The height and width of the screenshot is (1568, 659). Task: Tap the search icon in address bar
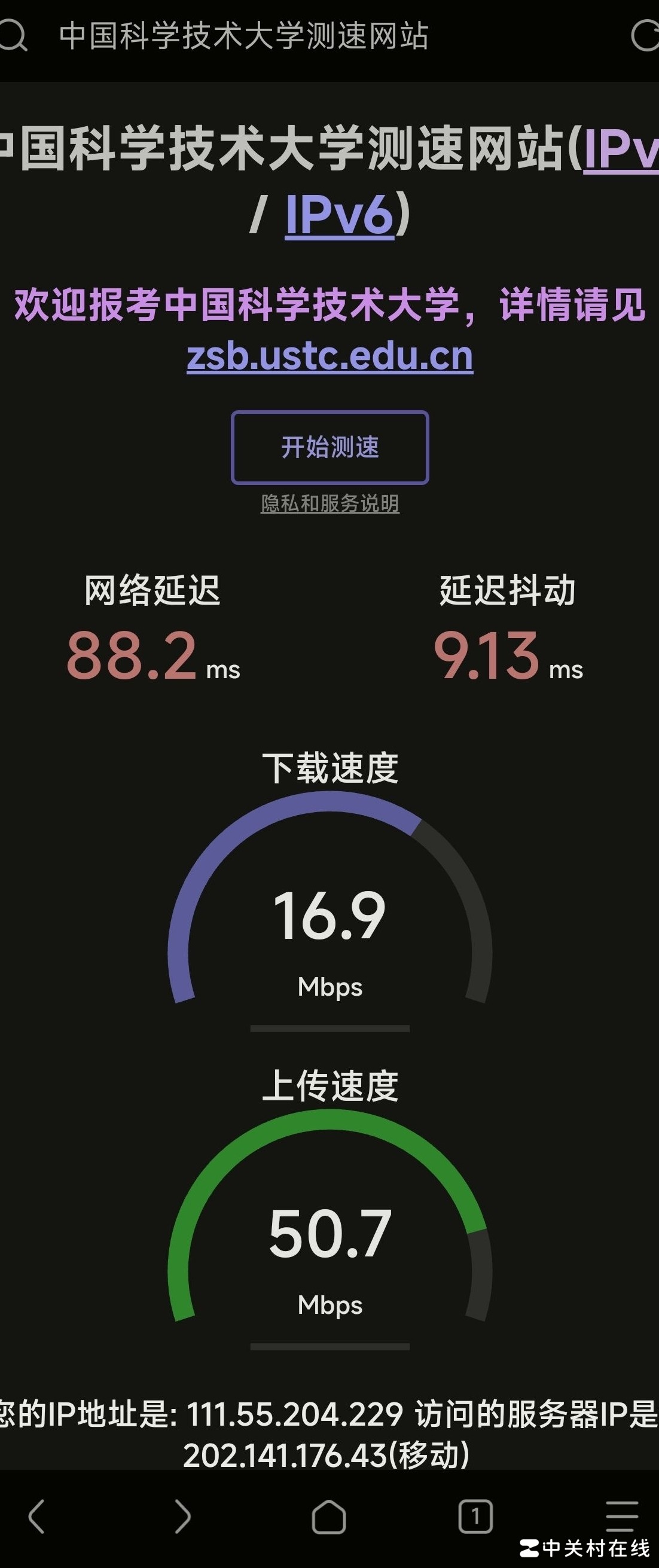13,35
